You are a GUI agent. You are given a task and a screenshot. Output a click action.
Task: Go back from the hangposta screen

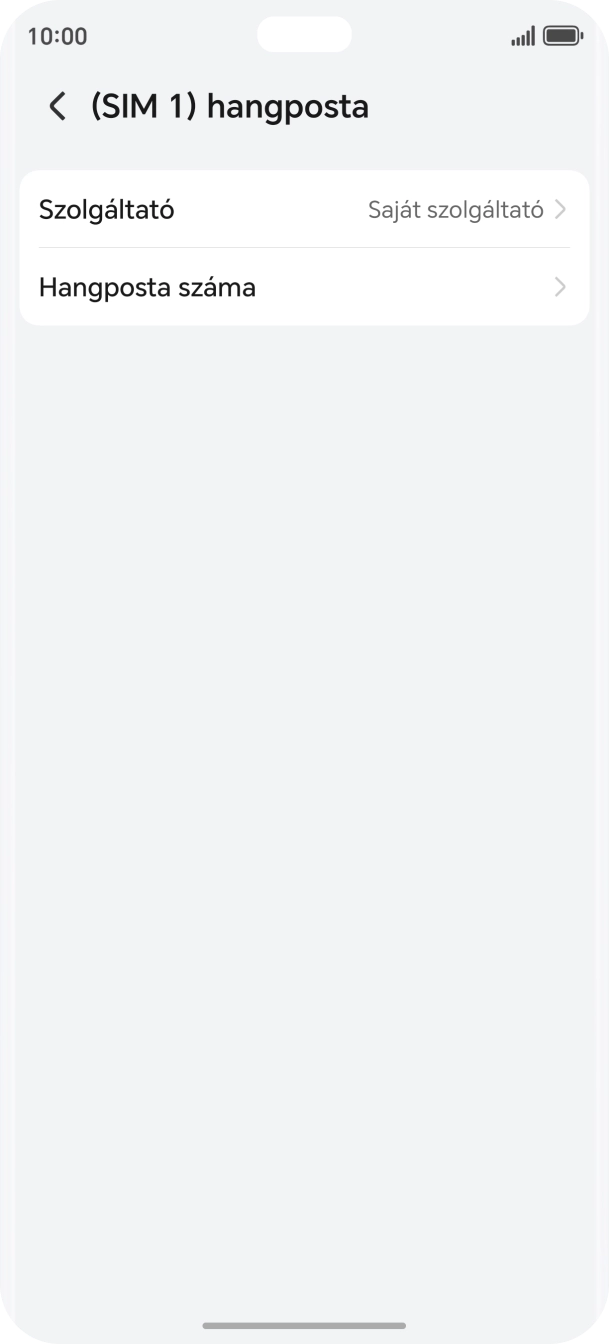click(x=58, y=107)
